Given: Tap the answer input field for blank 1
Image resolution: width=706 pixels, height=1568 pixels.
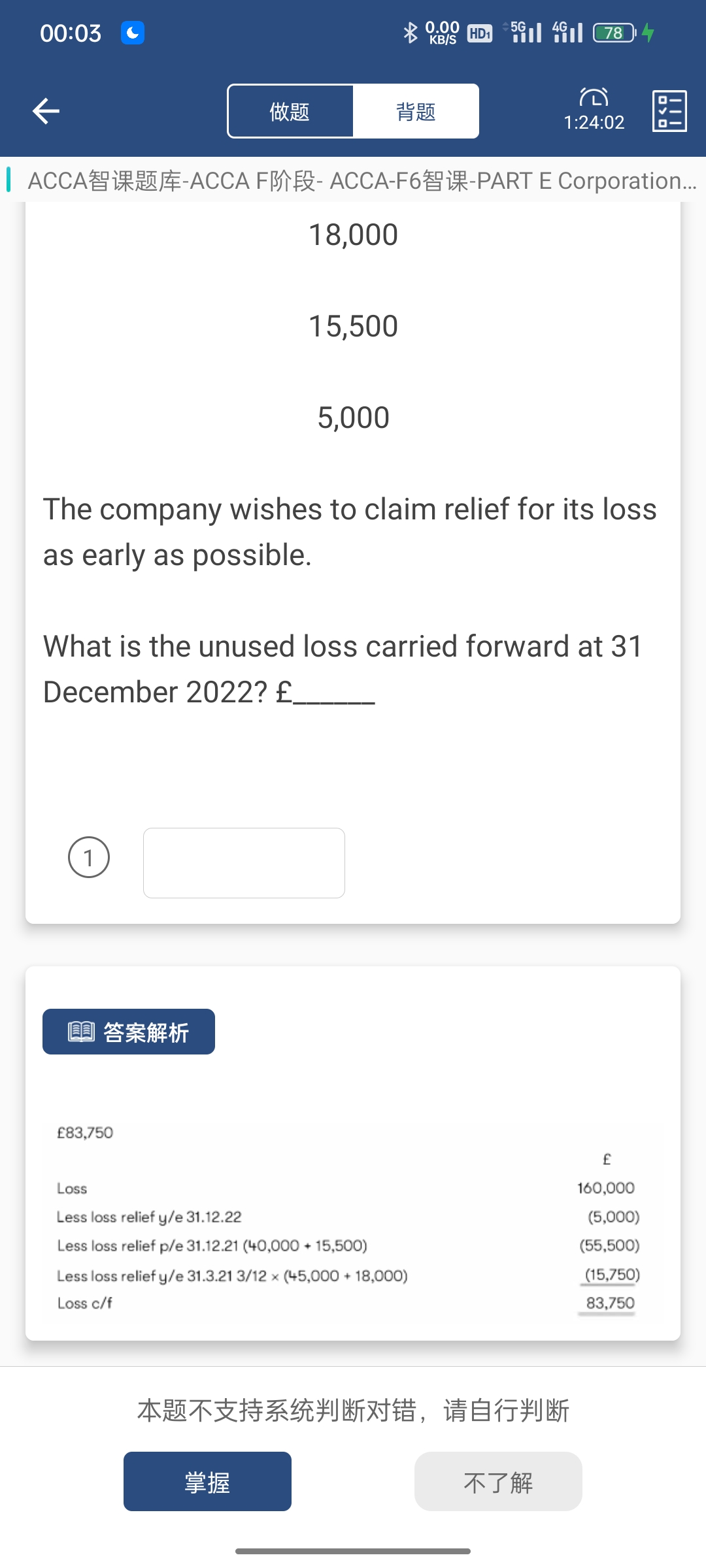Looking at the screenshot, I should pyautogui.click(x=244, y=863).
